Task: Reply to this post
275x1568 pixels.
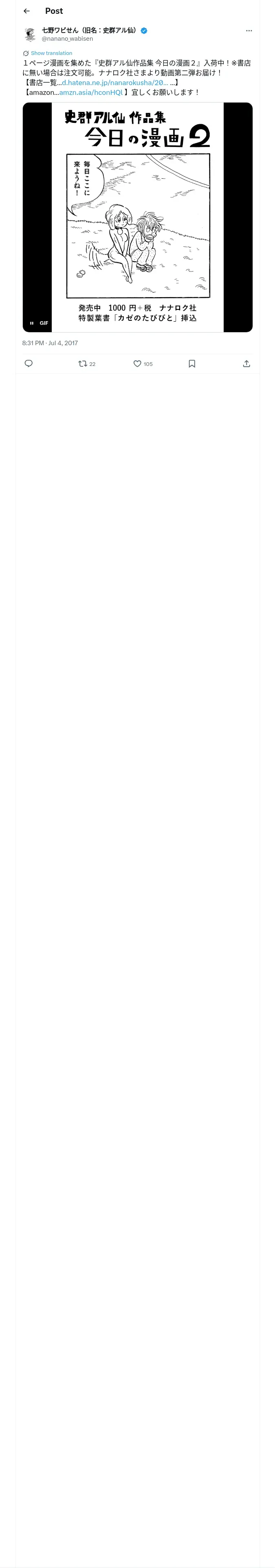Action: 28,364
